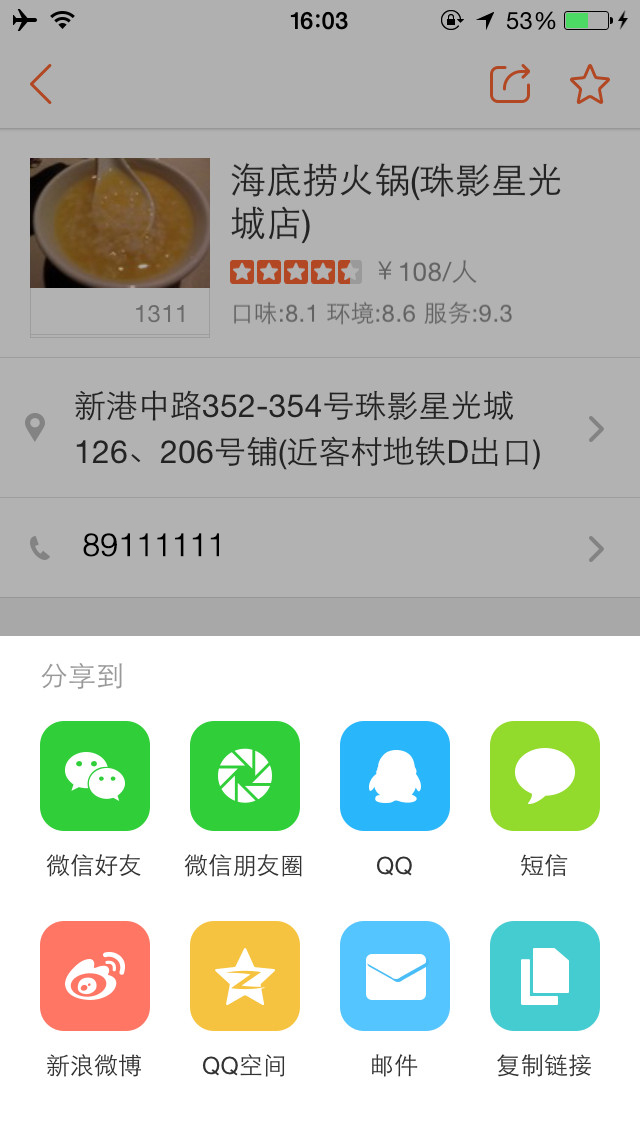Share to 微信朋友圈 (WeChat Moments)

tap(245, 776)
